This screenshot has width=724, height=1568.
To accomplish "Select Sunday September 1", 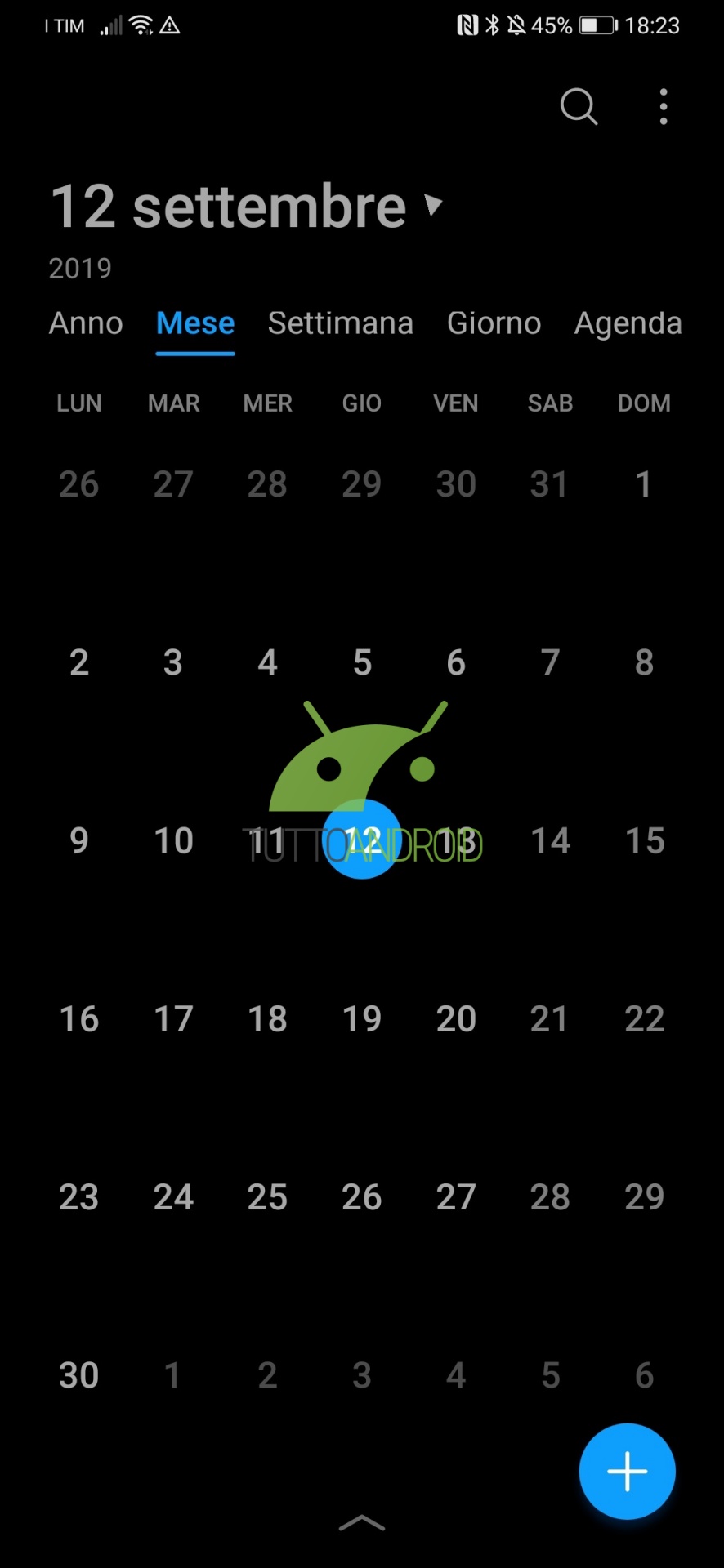I will point(644,484).
